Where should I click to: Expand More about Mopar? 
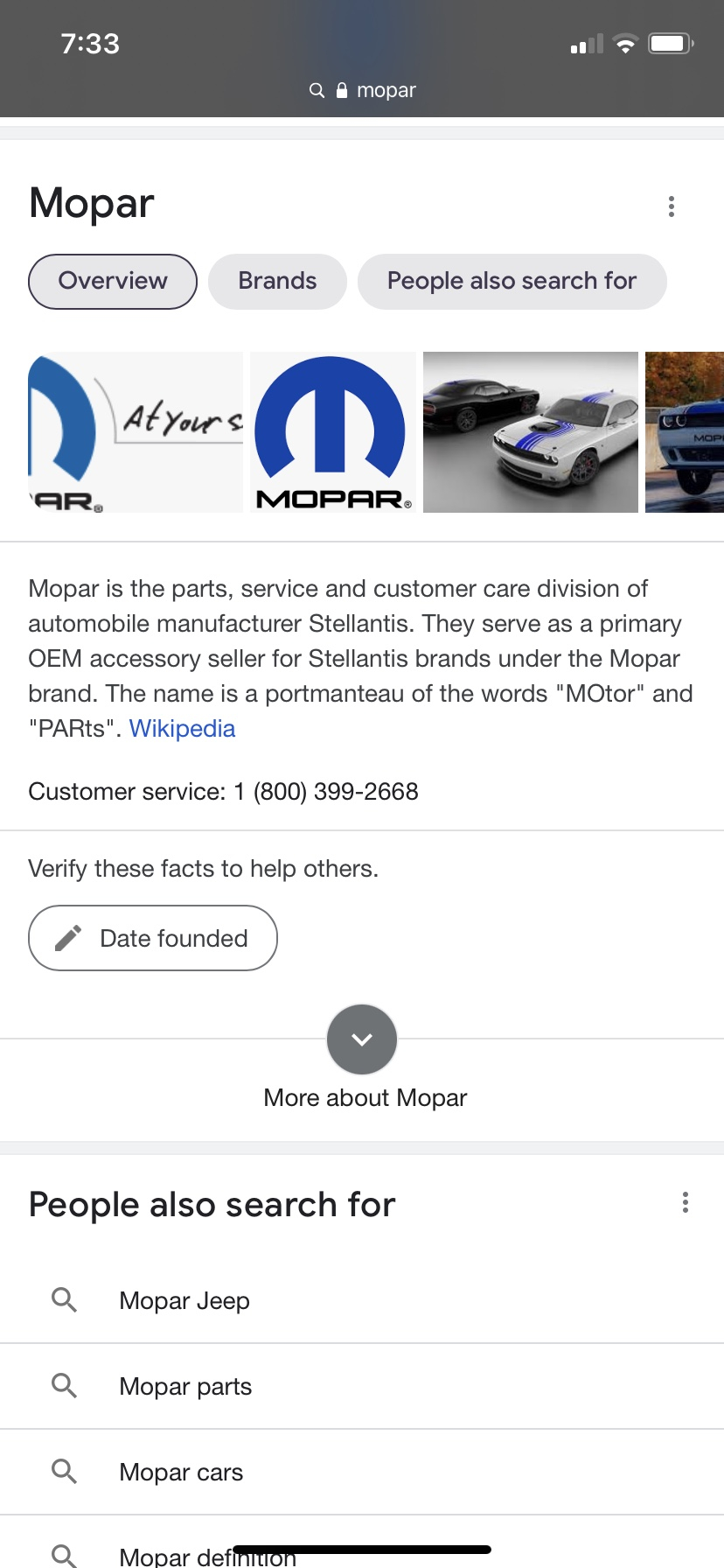click(x=362, y=1039)
